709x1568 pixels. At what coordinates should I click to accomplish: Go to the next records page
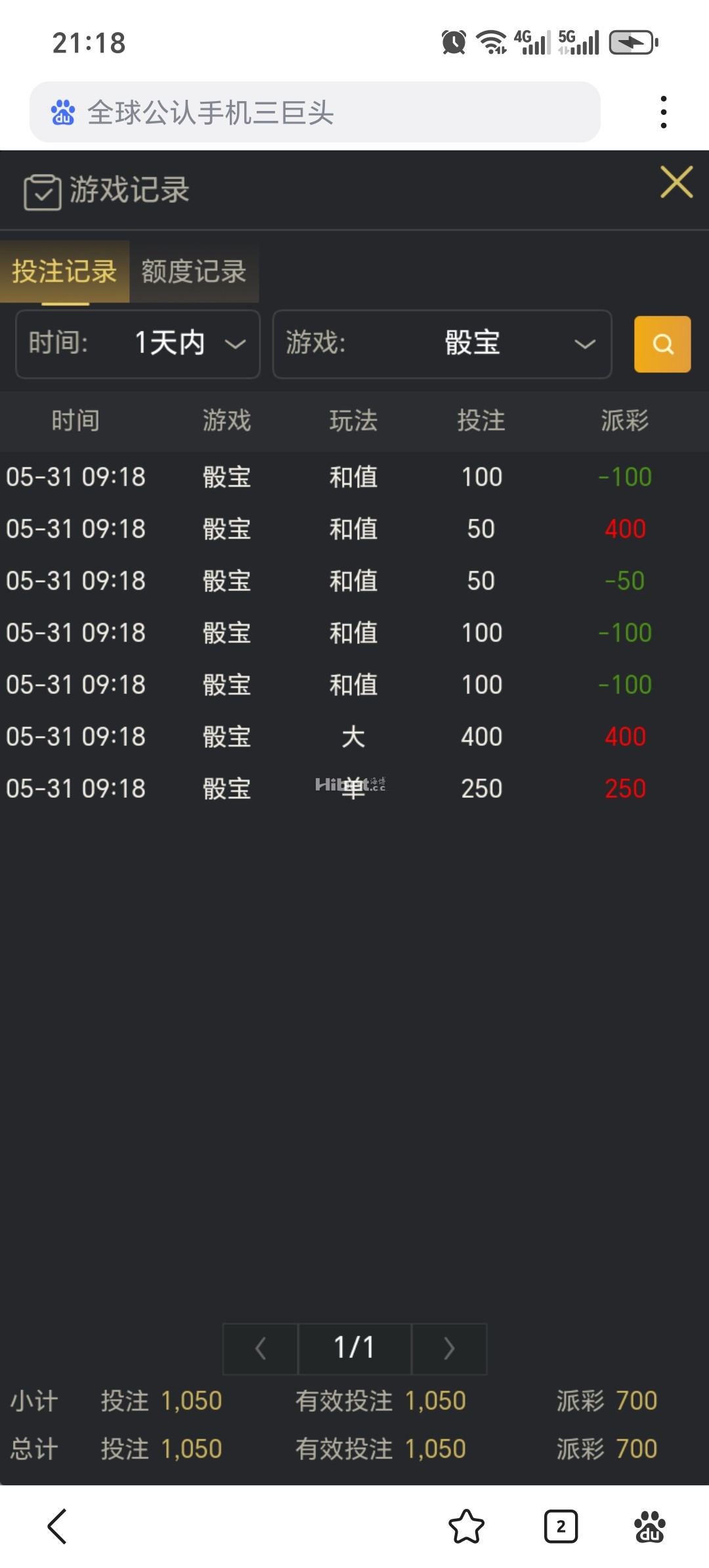tap(449, 1349)
